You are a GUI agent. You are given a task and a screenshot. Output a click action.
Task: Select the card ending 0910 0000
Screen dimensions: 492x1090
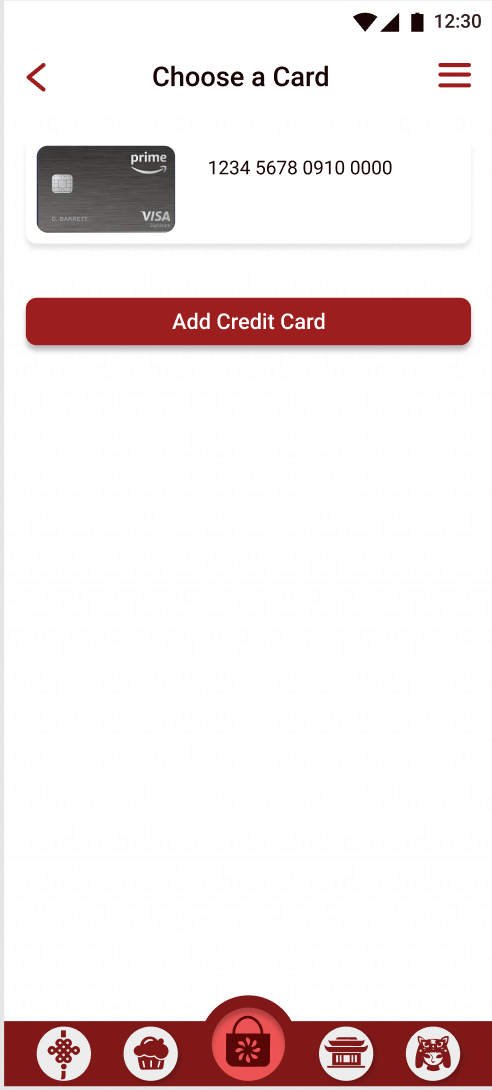(248, 190)
